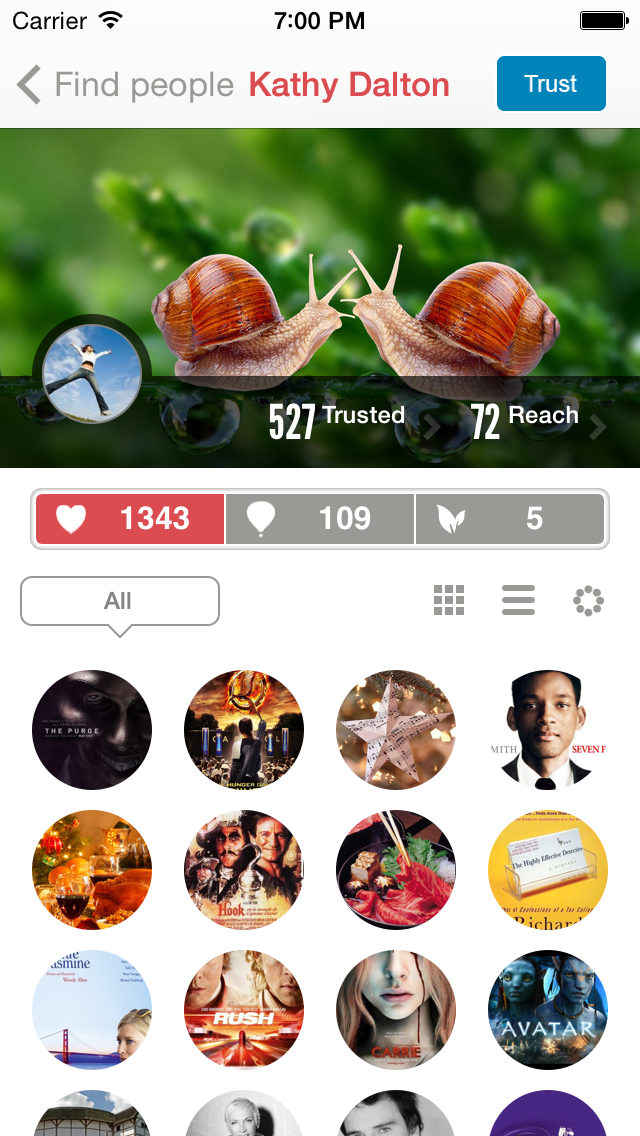Tap the Trust button
Viewport: 640px width, 1136px height.
tap(551, 84)
